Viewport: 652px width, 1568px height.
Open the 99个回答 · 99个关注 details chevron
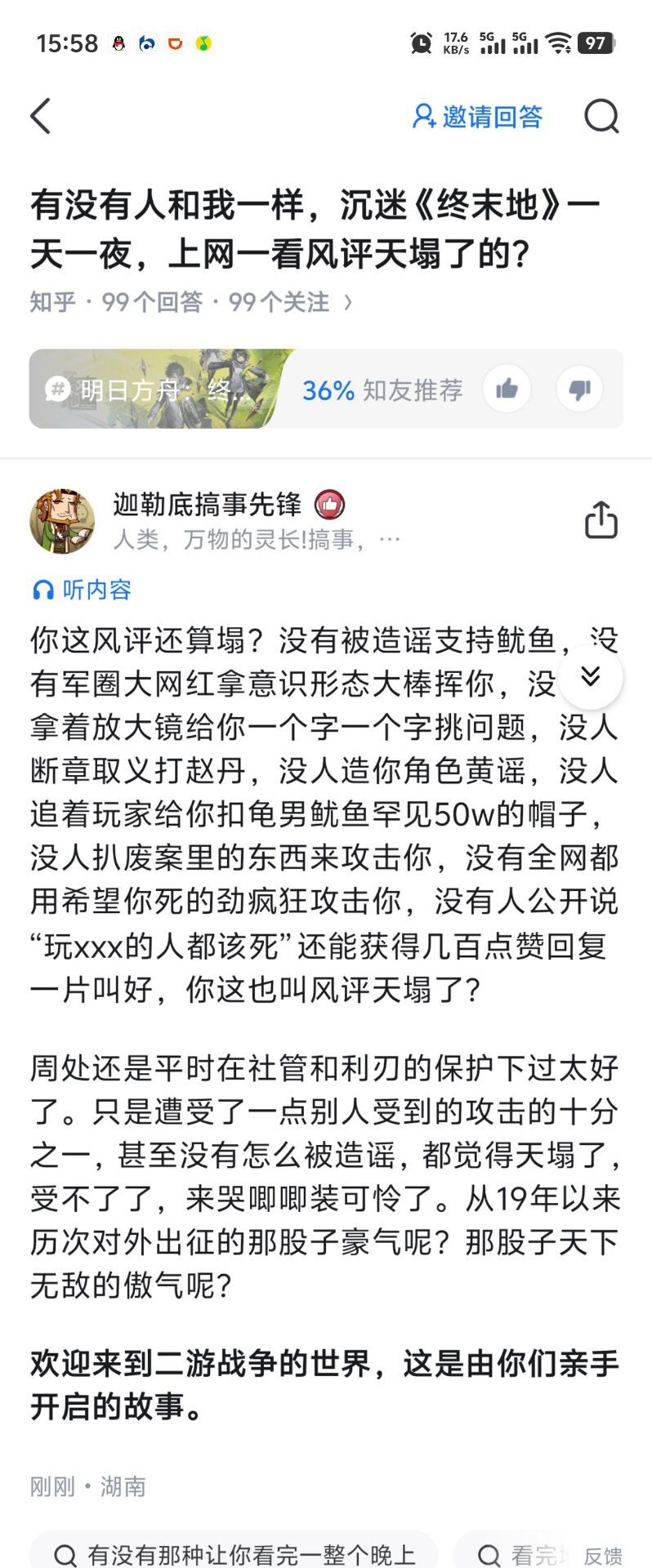click(x=349, y=302)
